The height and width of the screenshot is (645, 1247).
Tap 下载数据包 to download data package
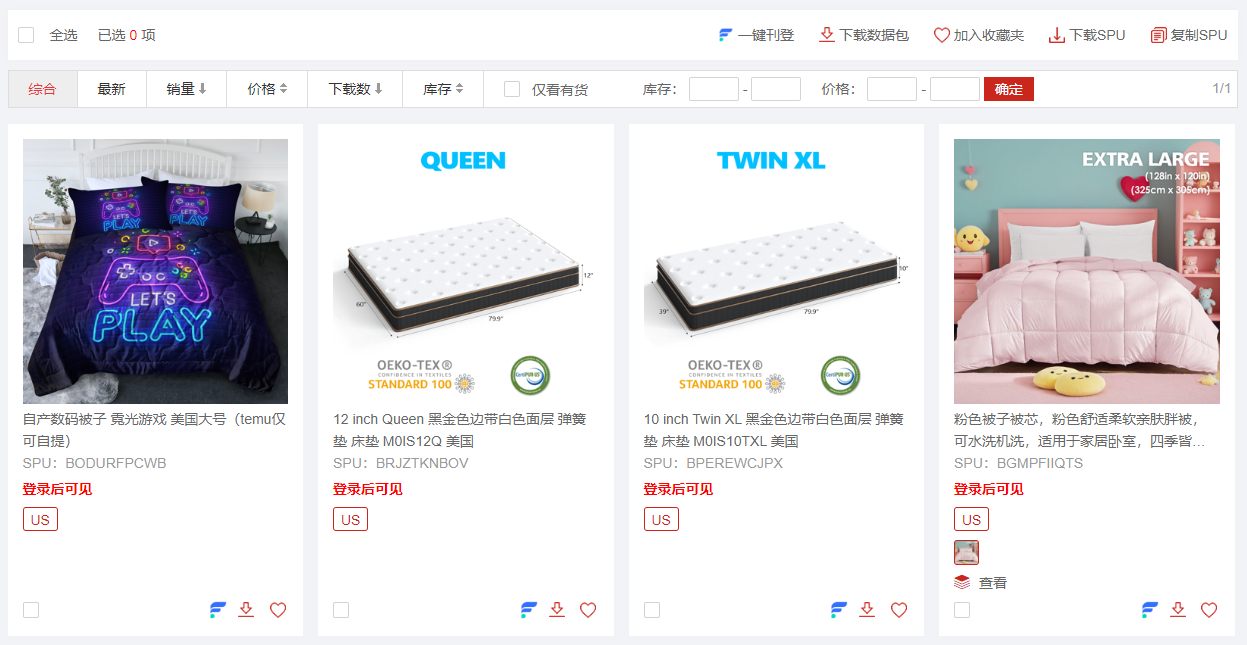(x=864, y=35)
